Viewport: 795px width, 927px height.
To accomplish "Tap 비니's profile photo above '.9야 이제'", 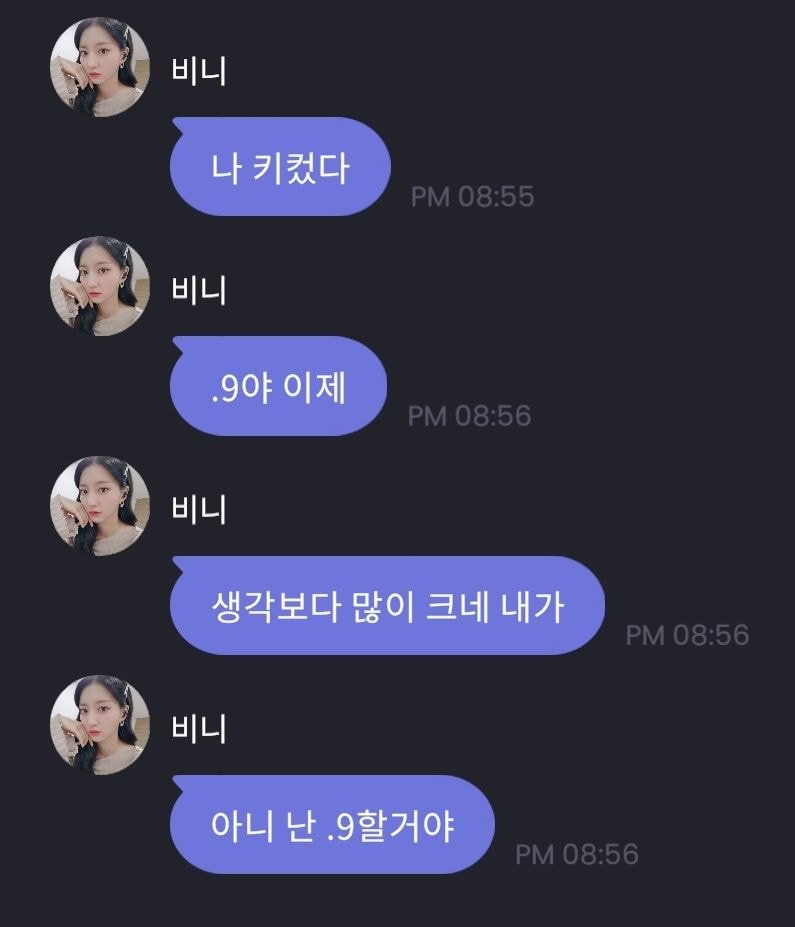I will click(x=100, y=286).
